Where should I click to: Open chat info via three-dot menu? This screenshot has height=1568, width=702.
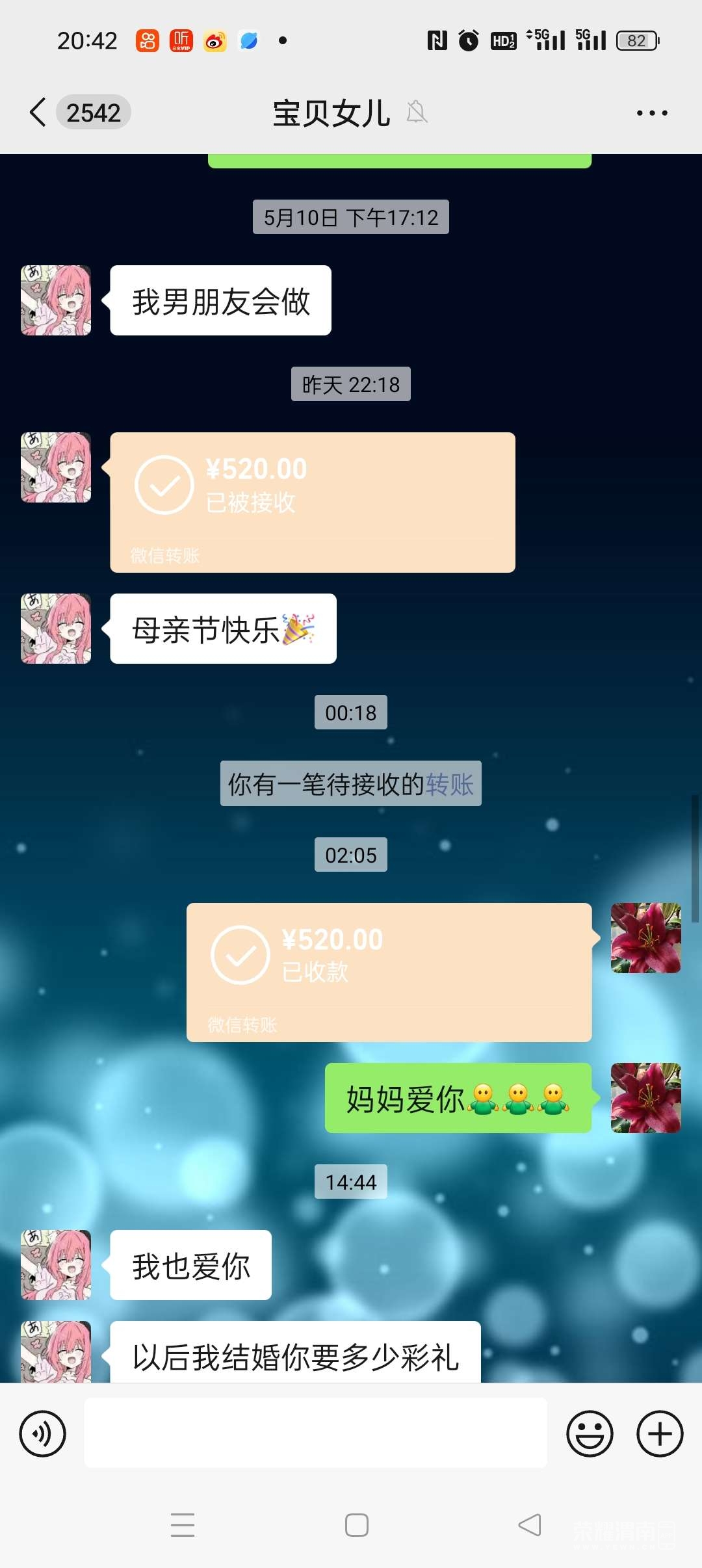point(651,113)
